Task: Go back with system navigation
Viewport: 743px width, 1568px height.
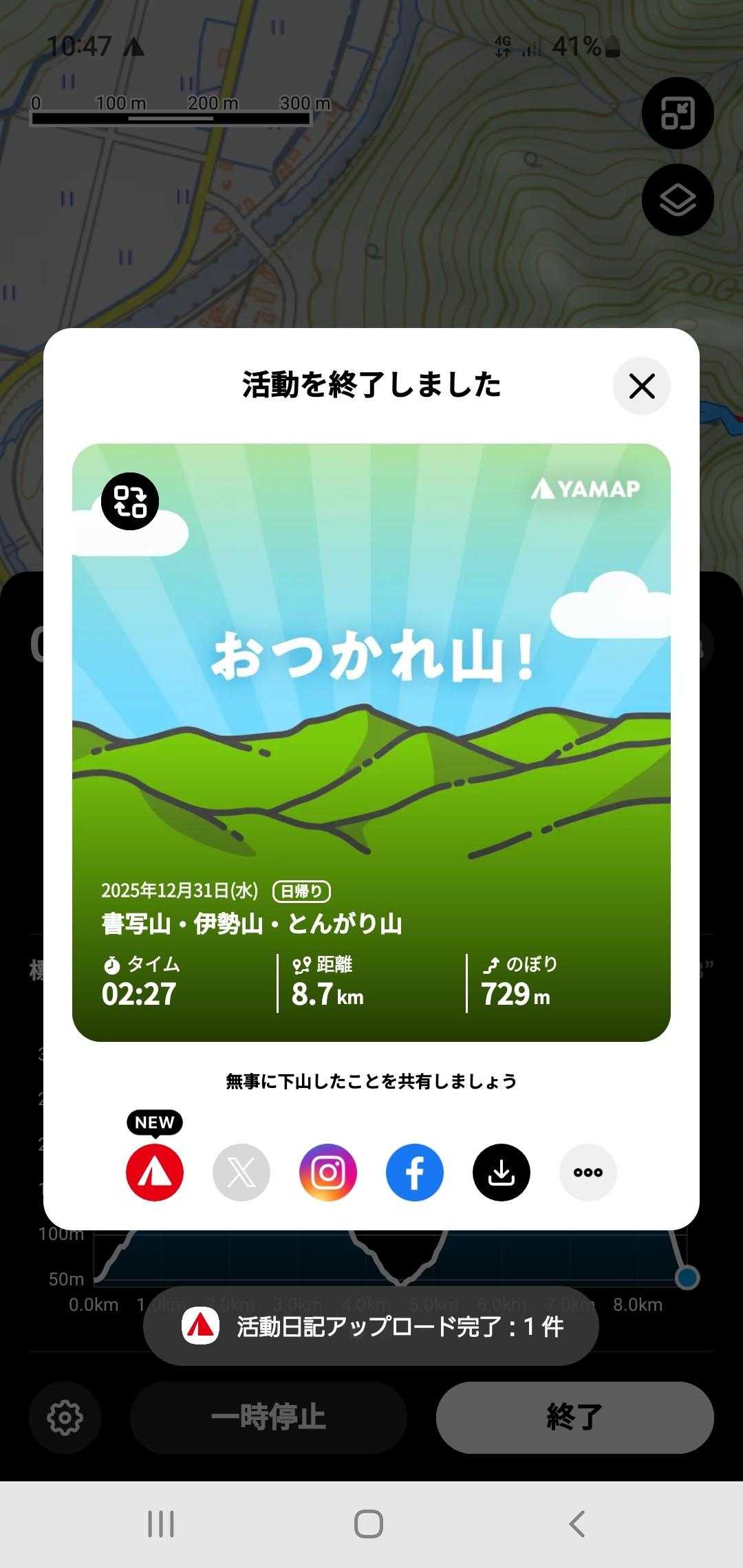Action: (x=577, y=1524)
